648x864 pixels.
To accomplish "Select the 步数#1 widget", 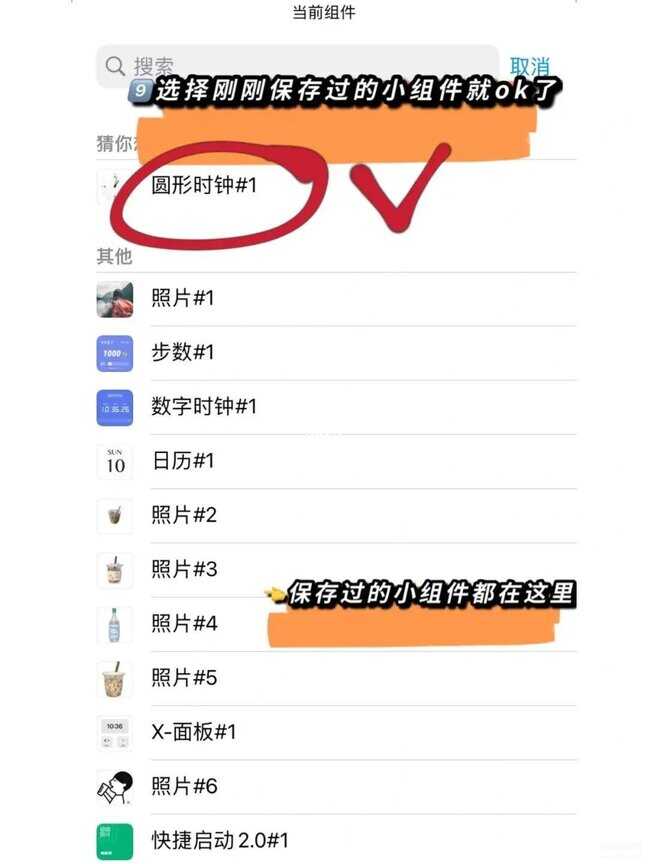I will coord(183,353).
